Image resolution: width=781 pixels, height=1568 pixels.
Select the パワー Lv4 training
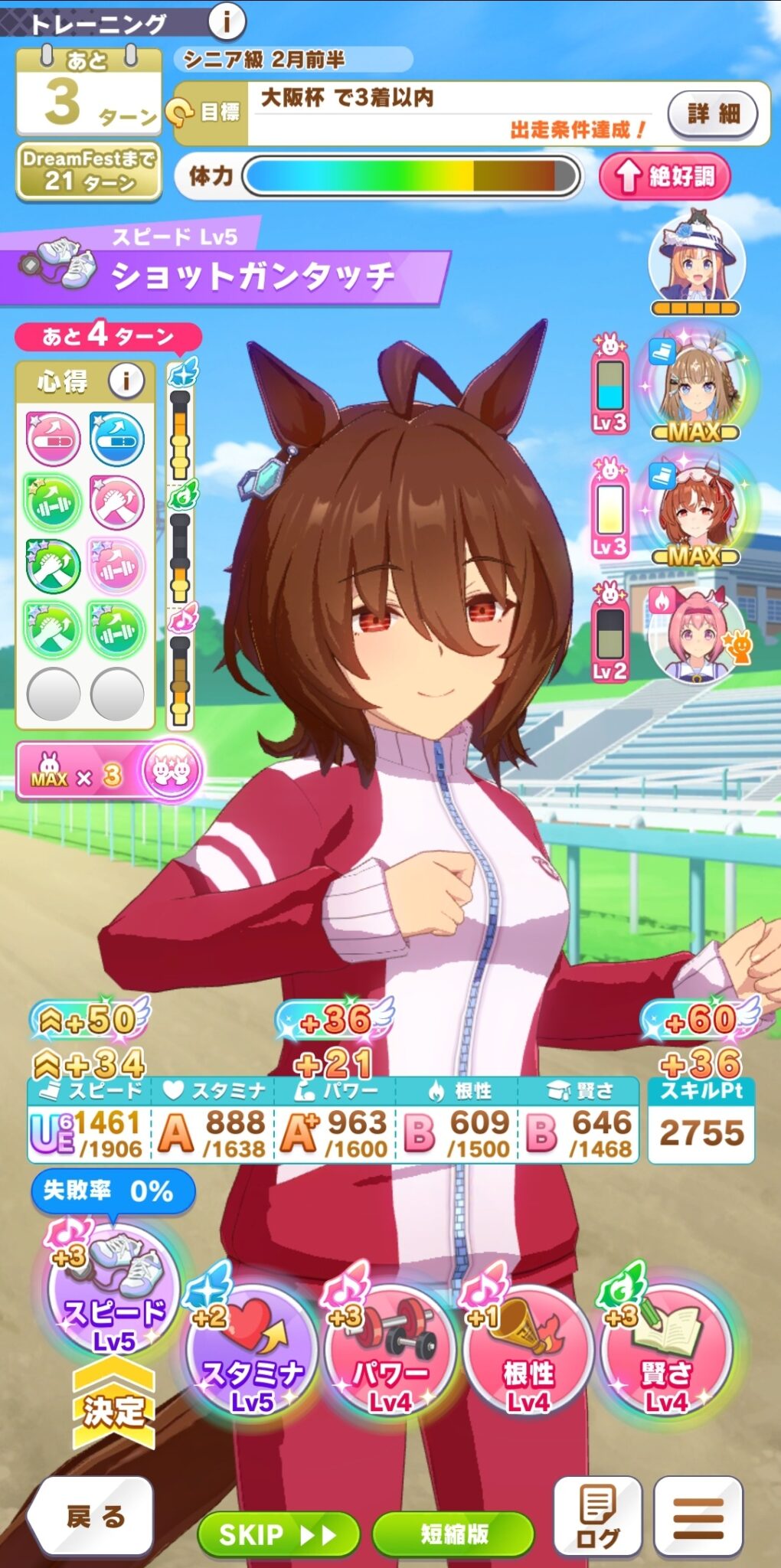390,1351
